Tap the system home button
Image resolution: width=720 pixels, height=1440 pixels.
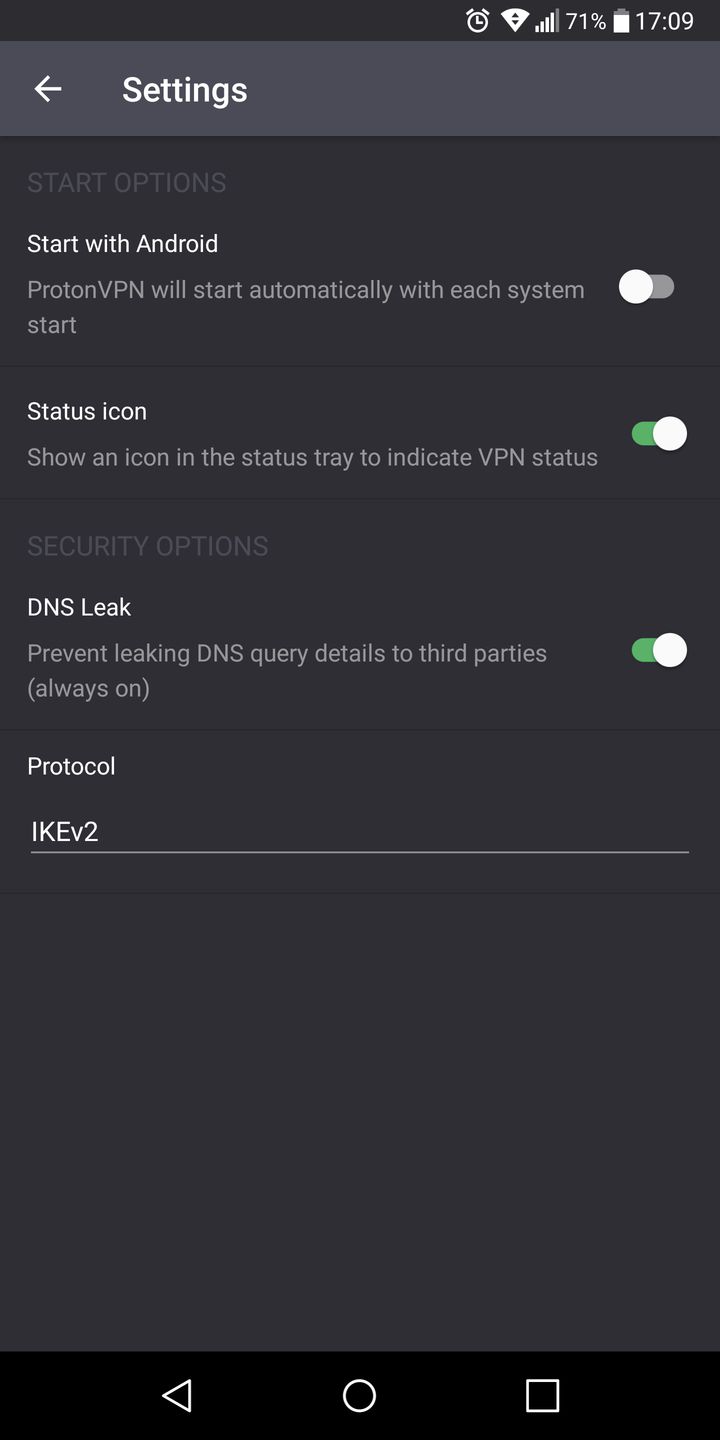tap(359, 1395)
